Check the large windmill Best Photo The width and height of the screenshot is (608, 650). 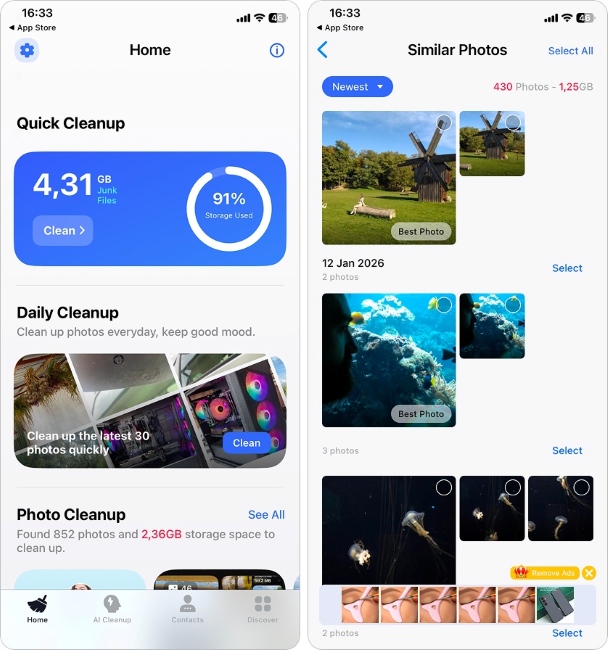pos(444,123)
